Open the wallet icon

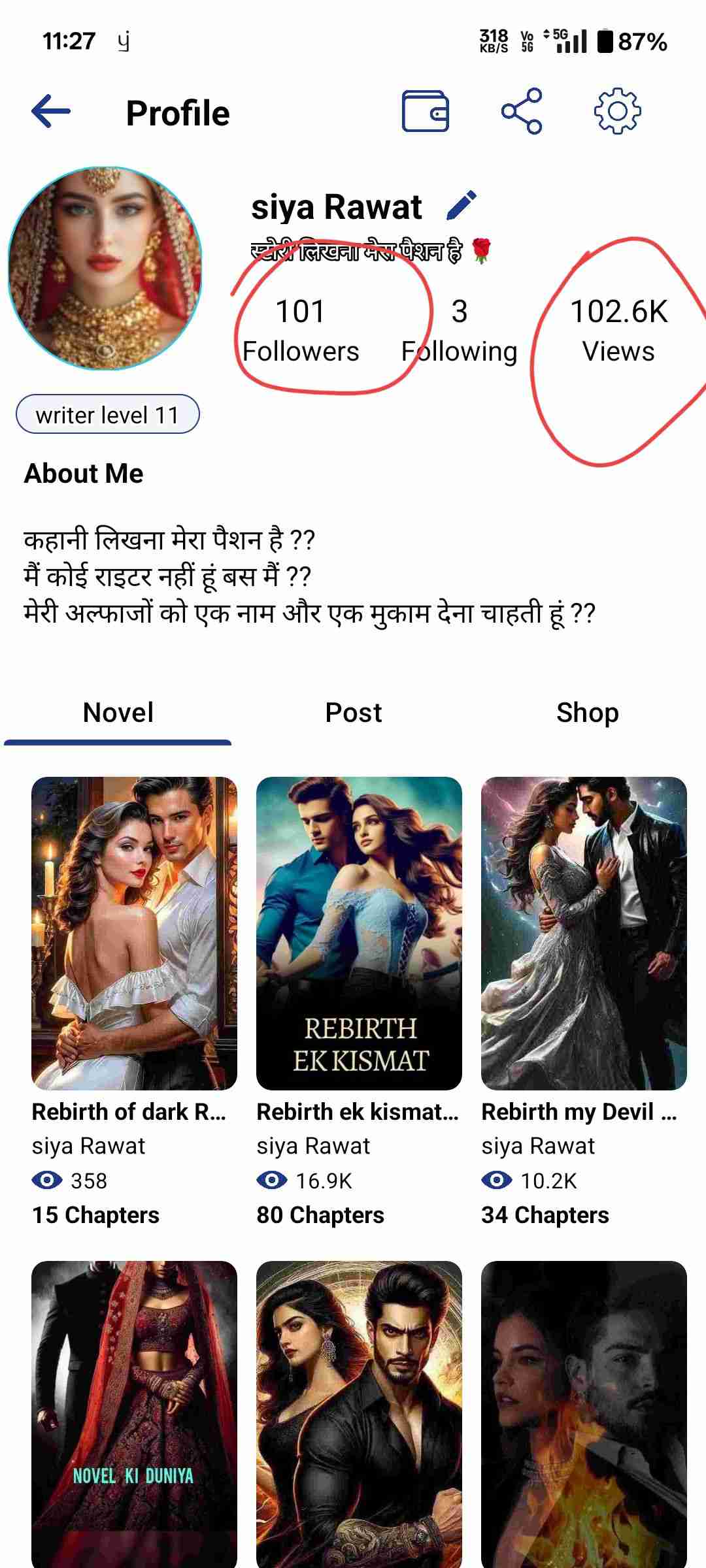(425, 112)
